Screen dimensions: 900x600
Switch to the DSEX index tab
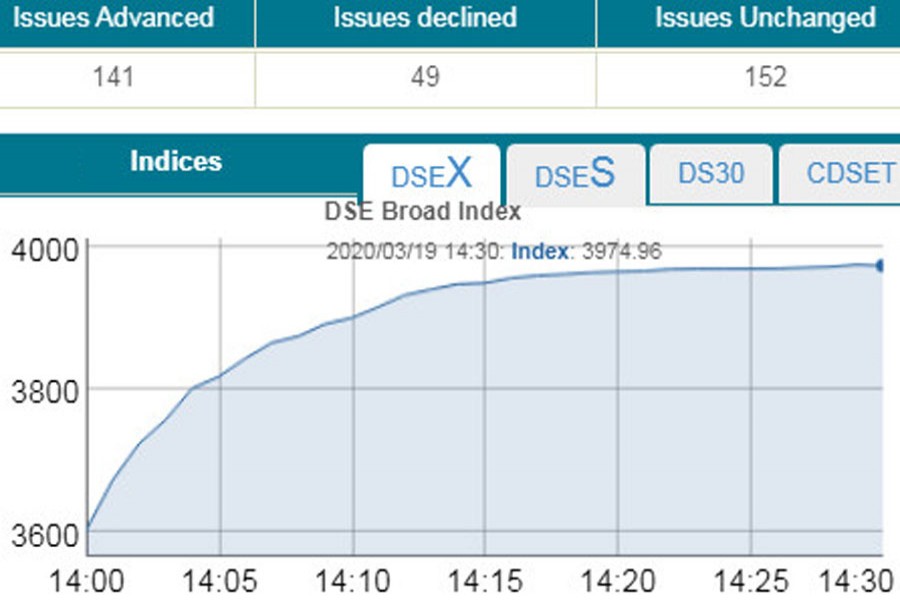(430, 175)
